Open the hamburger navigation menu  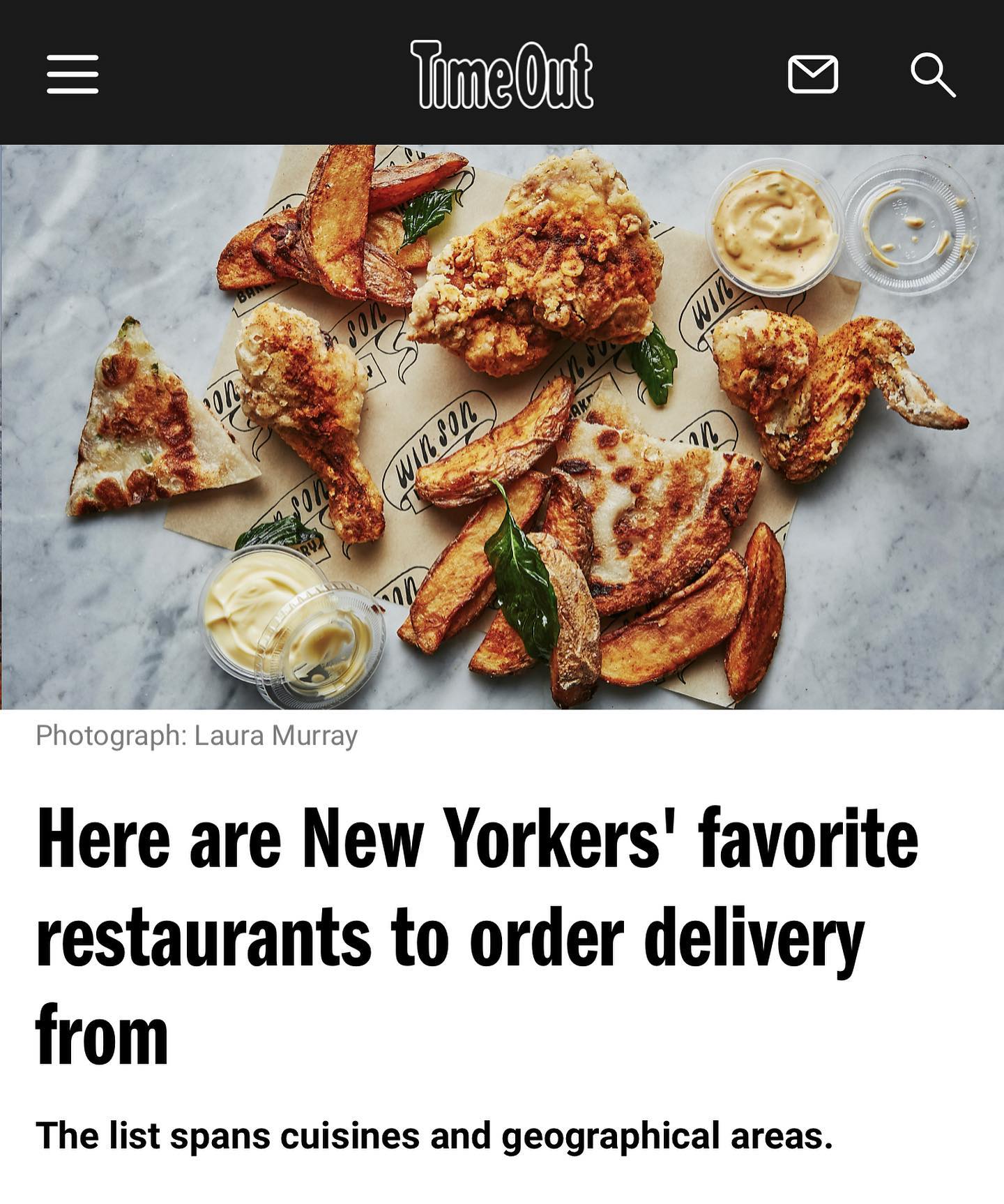[x=73, y=74]
